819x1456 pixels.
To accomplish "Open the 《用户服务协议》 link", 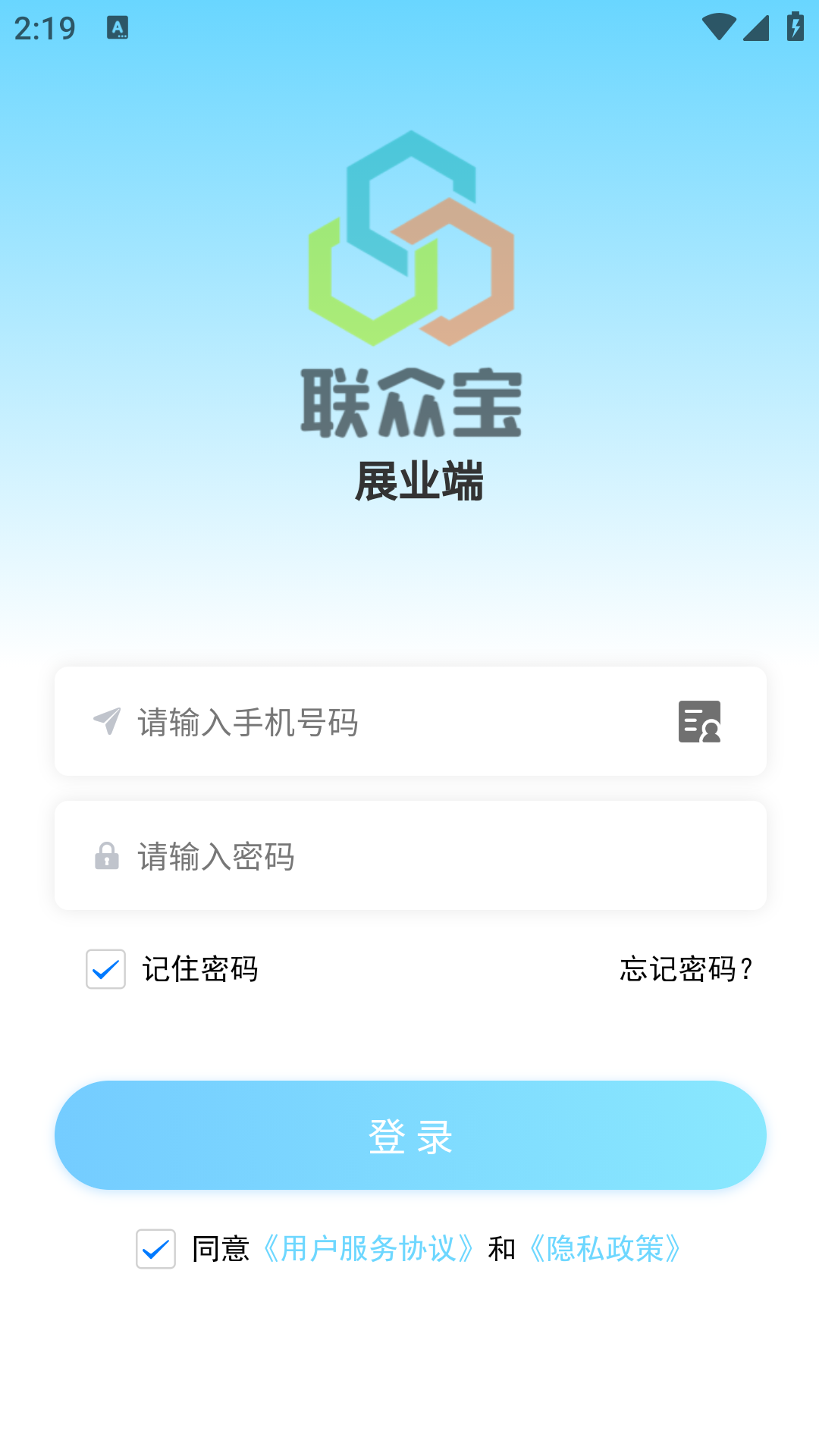I will click(x=369, y=1249).
